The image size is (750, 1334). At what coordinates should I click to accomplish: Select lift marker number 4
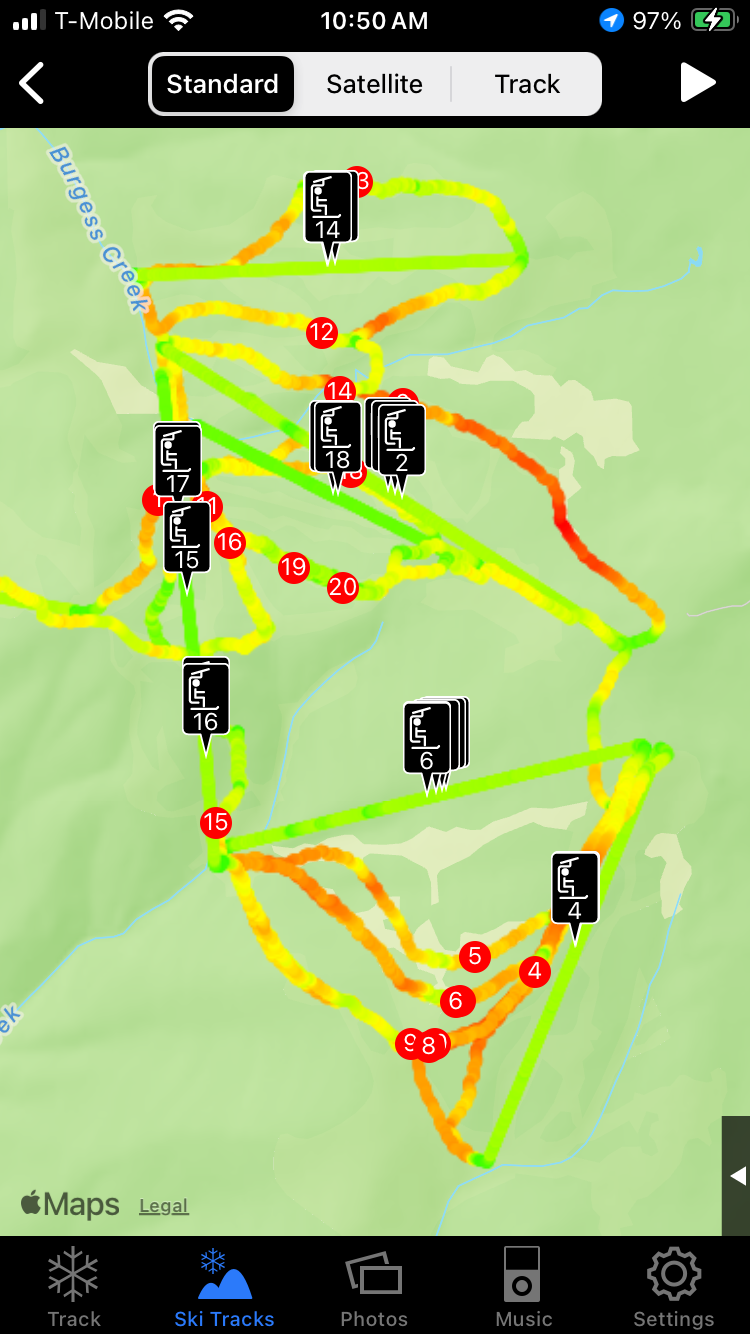[575, 889]
